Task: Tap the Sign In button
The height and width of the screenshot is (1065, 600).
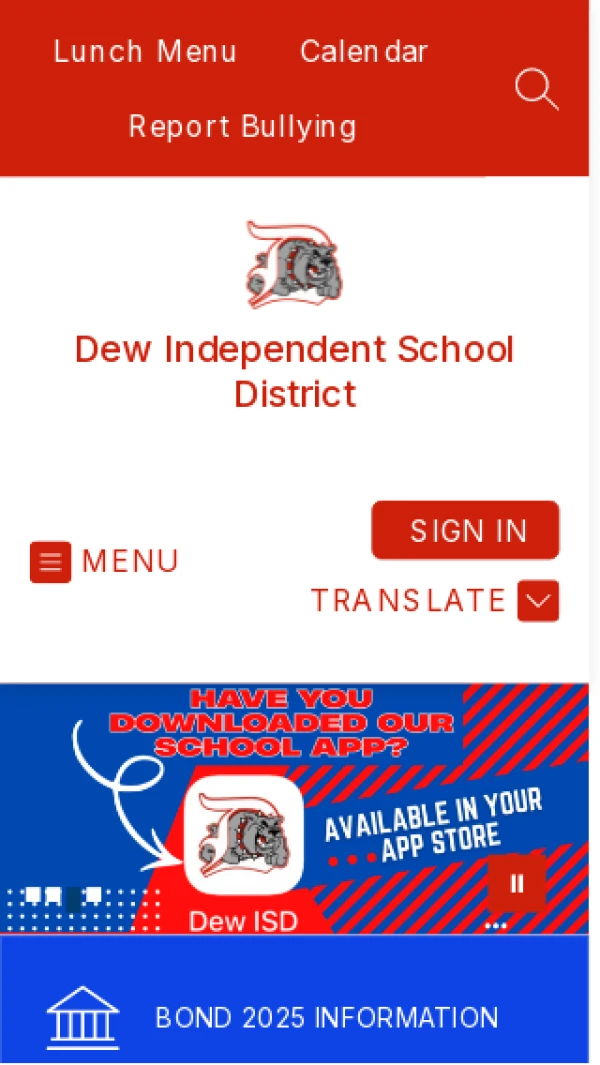Action: (x=465, y=530)
